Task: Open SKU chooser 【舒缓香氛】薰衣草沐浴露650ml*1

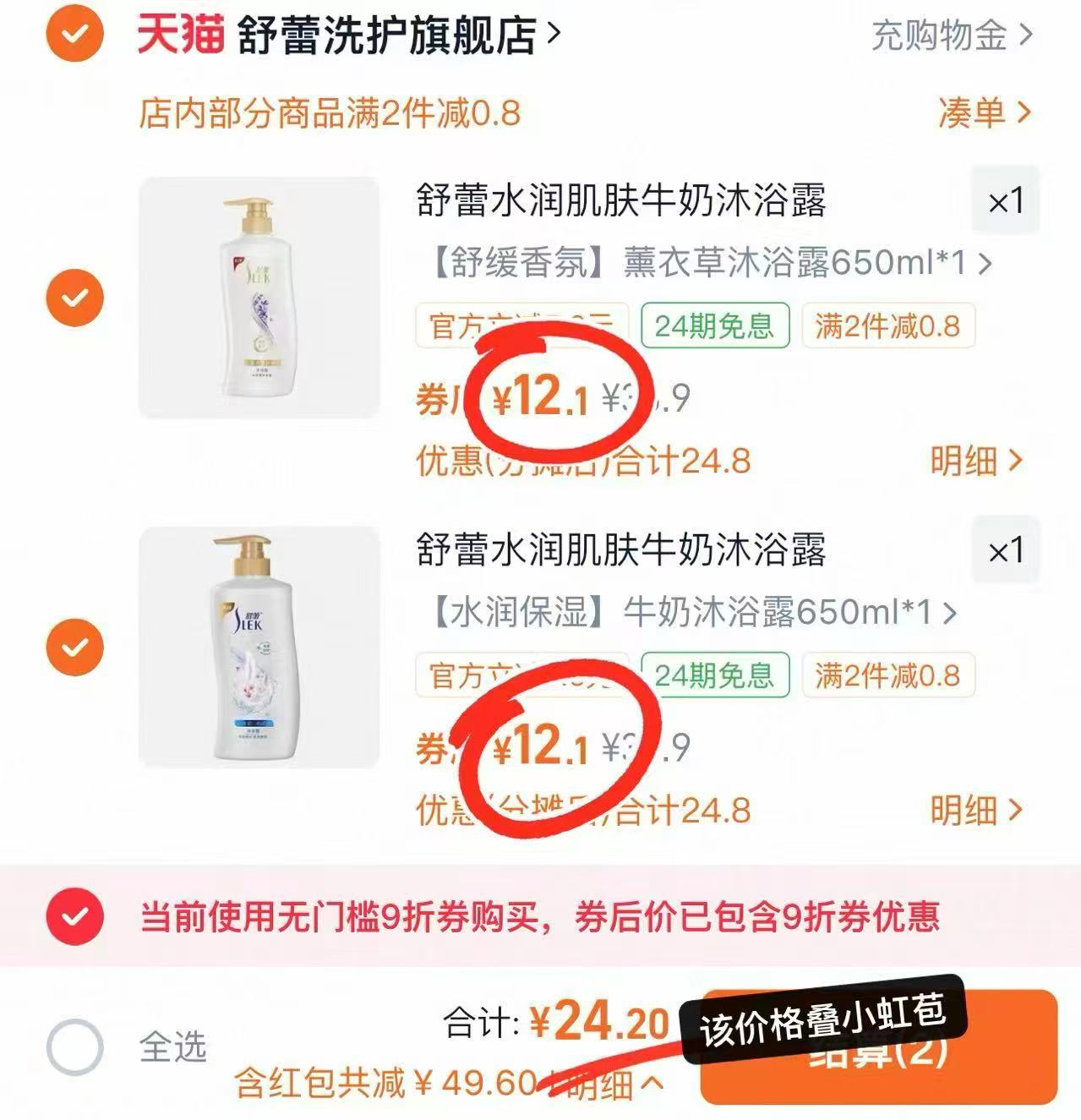Action: tap(693, 265)
